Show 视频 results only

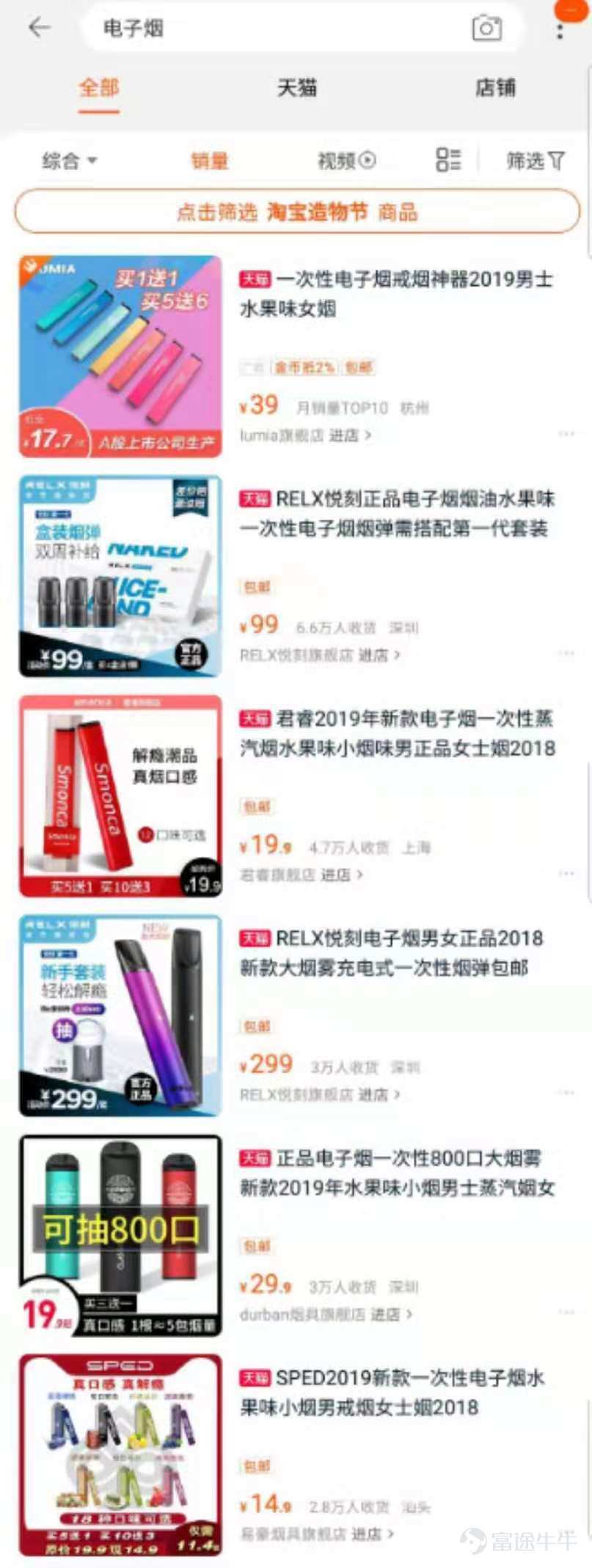click(x=346, y=161)
